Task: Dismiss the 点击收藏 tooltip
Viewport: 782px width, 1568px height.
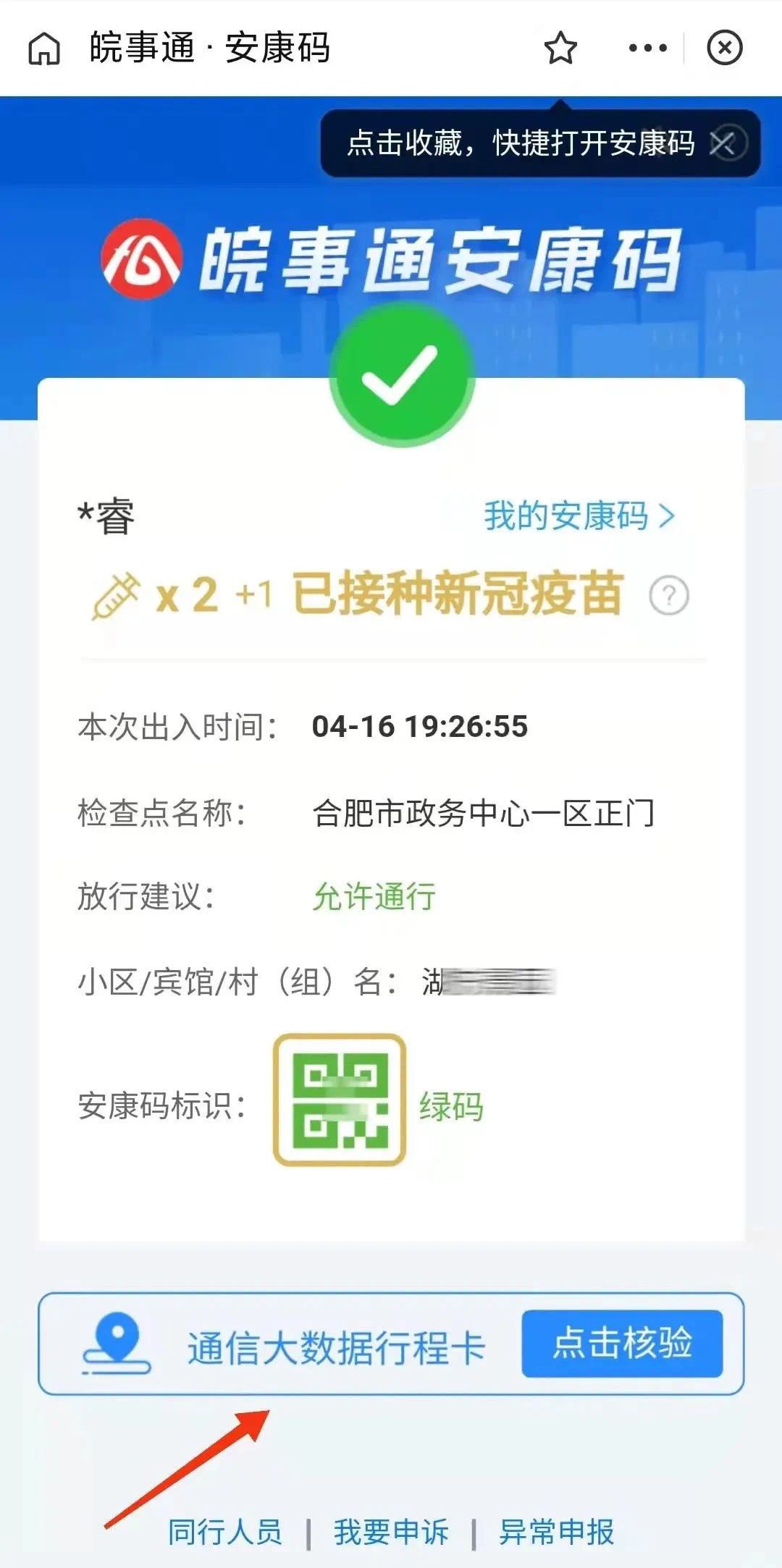Action: click(726, 143)
